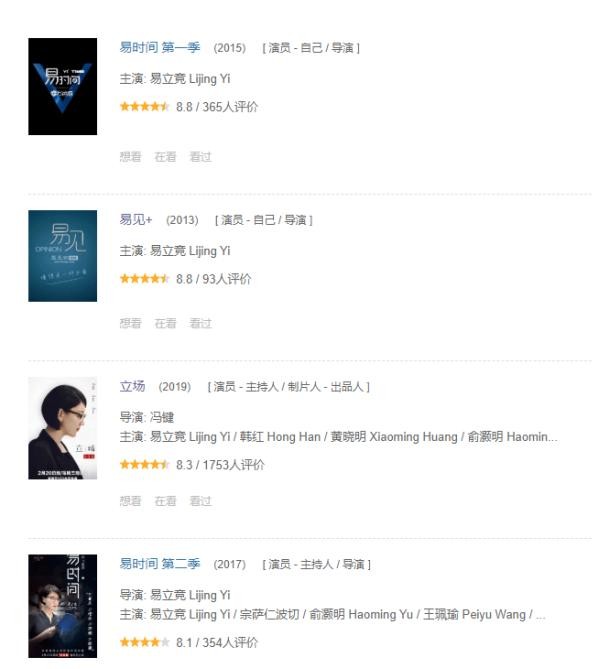Mark 易见+ as 在看

(x=165, y=323)
